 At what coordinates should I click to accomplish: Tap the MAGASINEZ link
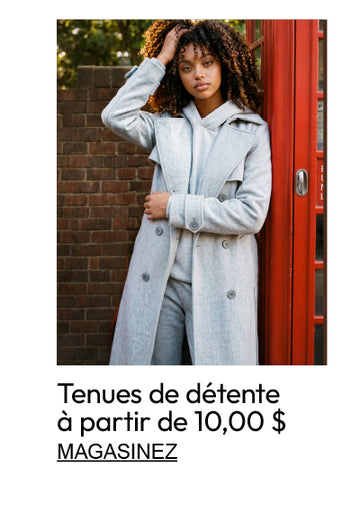coord(117,452)
